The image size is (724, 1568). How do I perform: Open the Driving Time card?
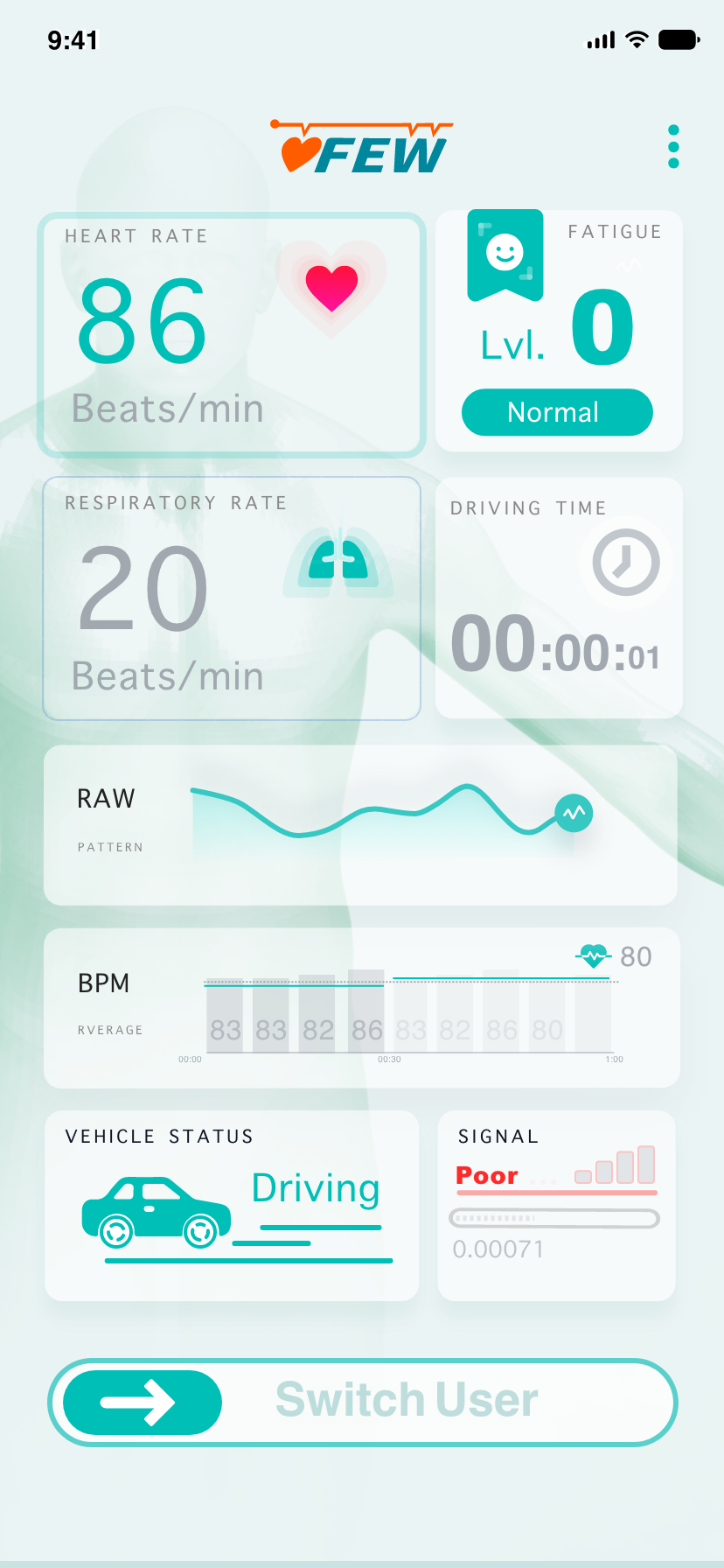point(559,598)
